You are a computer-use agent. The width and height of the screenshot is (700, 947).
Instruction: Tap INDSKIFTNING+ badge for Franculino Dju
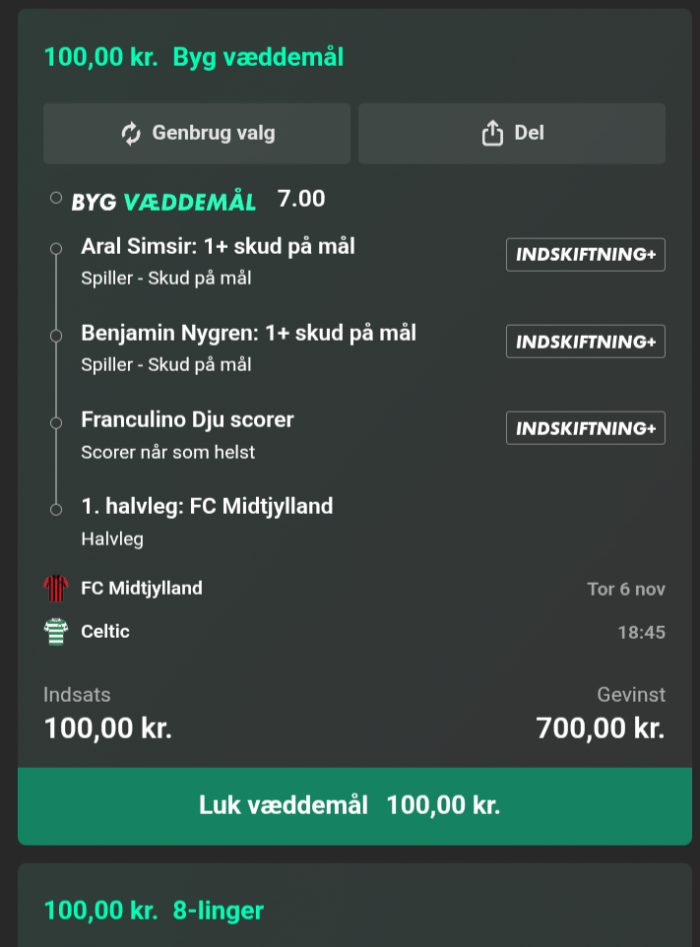coord(585,429)
